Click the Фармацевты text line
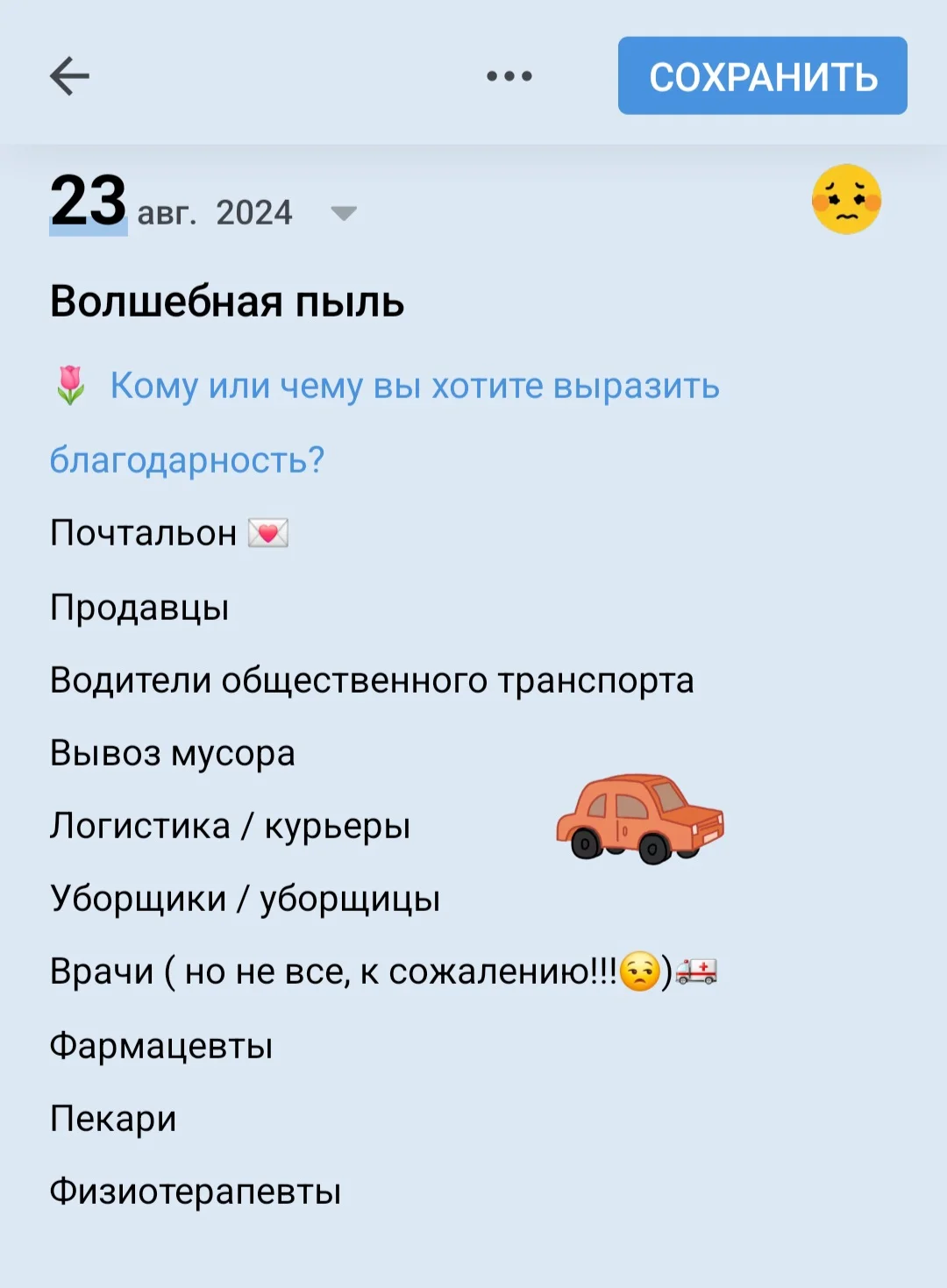 click(162, 1043)
